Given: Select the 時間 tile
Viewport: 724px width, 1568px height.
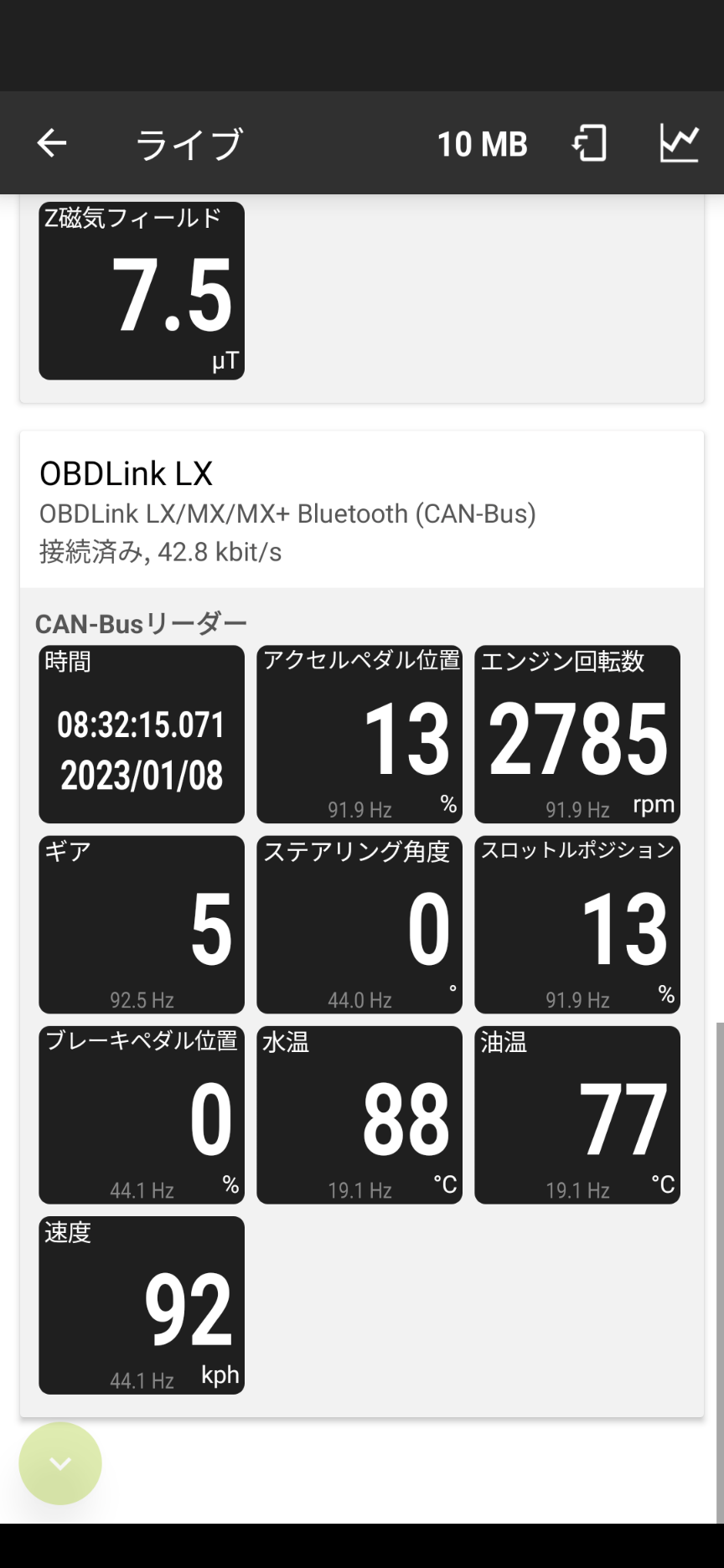Looking at the screenshot, I should pos(142,735).
